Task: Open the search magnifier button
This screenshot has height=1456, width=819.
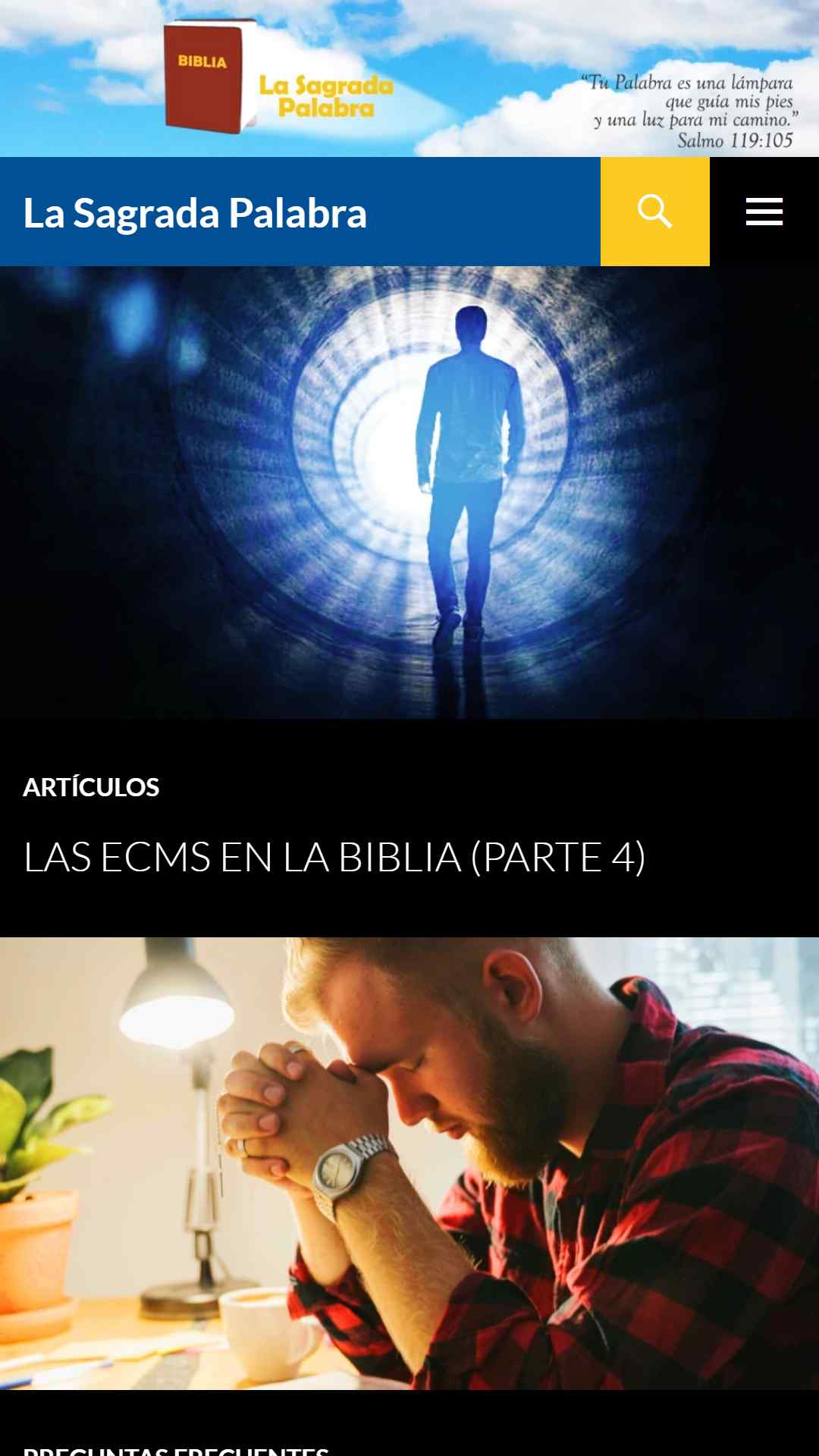Action: coord(655,212)
